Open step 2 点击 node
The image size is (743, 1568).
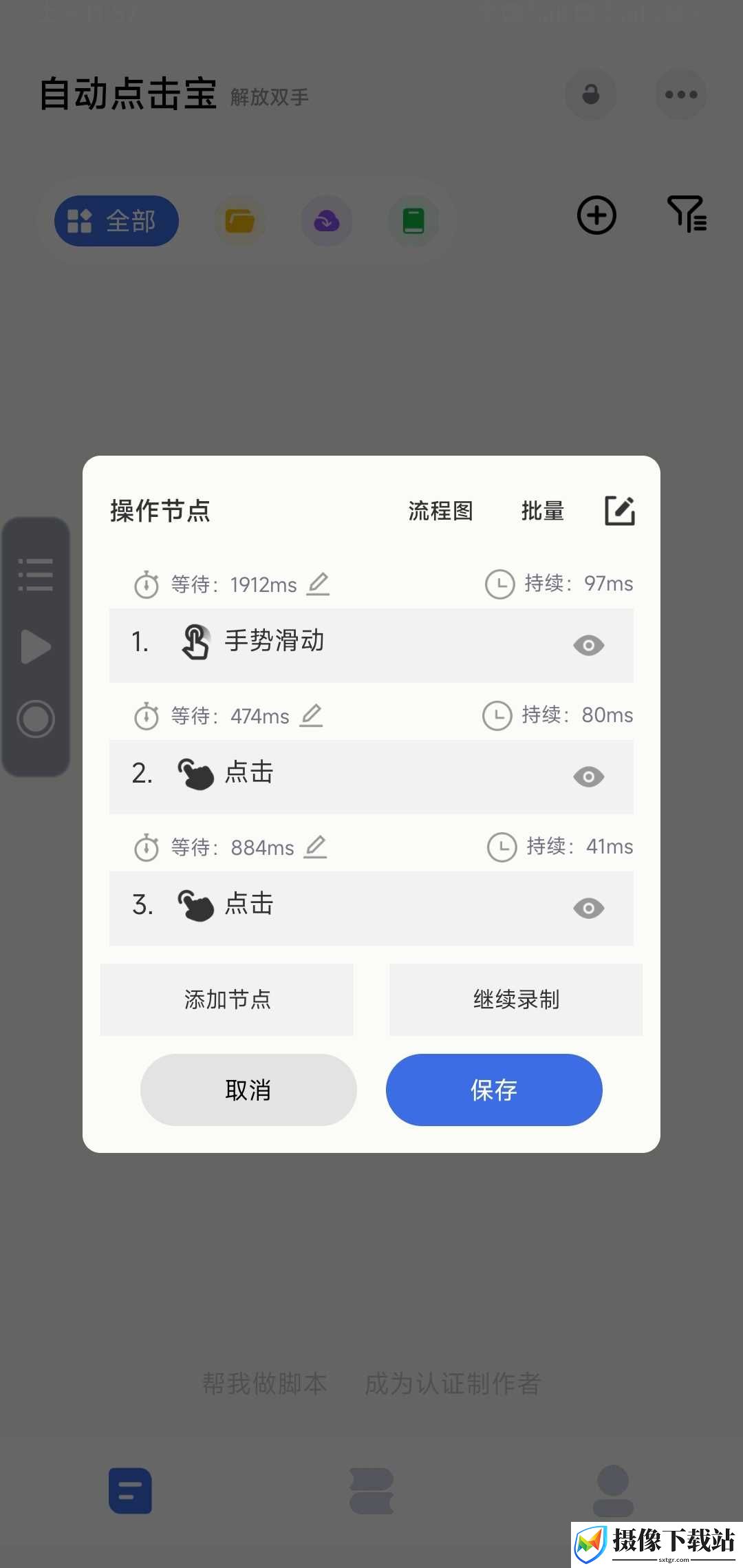coord(371,777)
